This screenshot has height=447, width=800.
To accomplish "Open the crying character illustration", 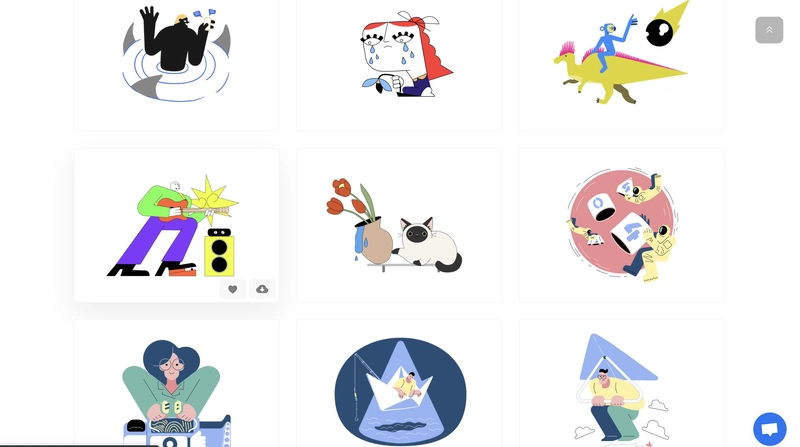I will coord(400,55).
